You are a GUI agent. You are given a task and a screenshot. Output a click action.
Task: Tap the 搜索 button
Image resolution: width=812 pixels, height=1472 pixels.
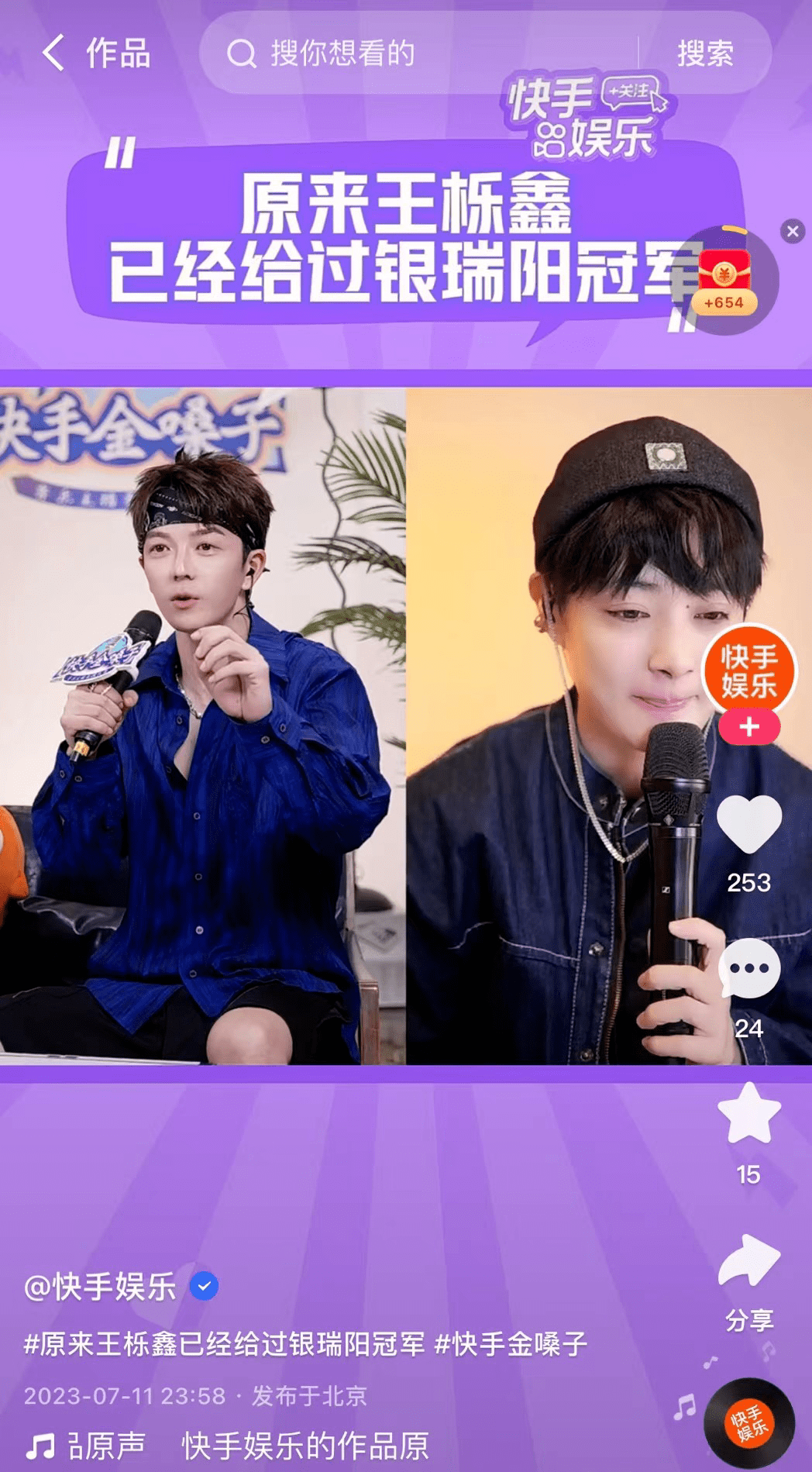(x=704, y=53)
